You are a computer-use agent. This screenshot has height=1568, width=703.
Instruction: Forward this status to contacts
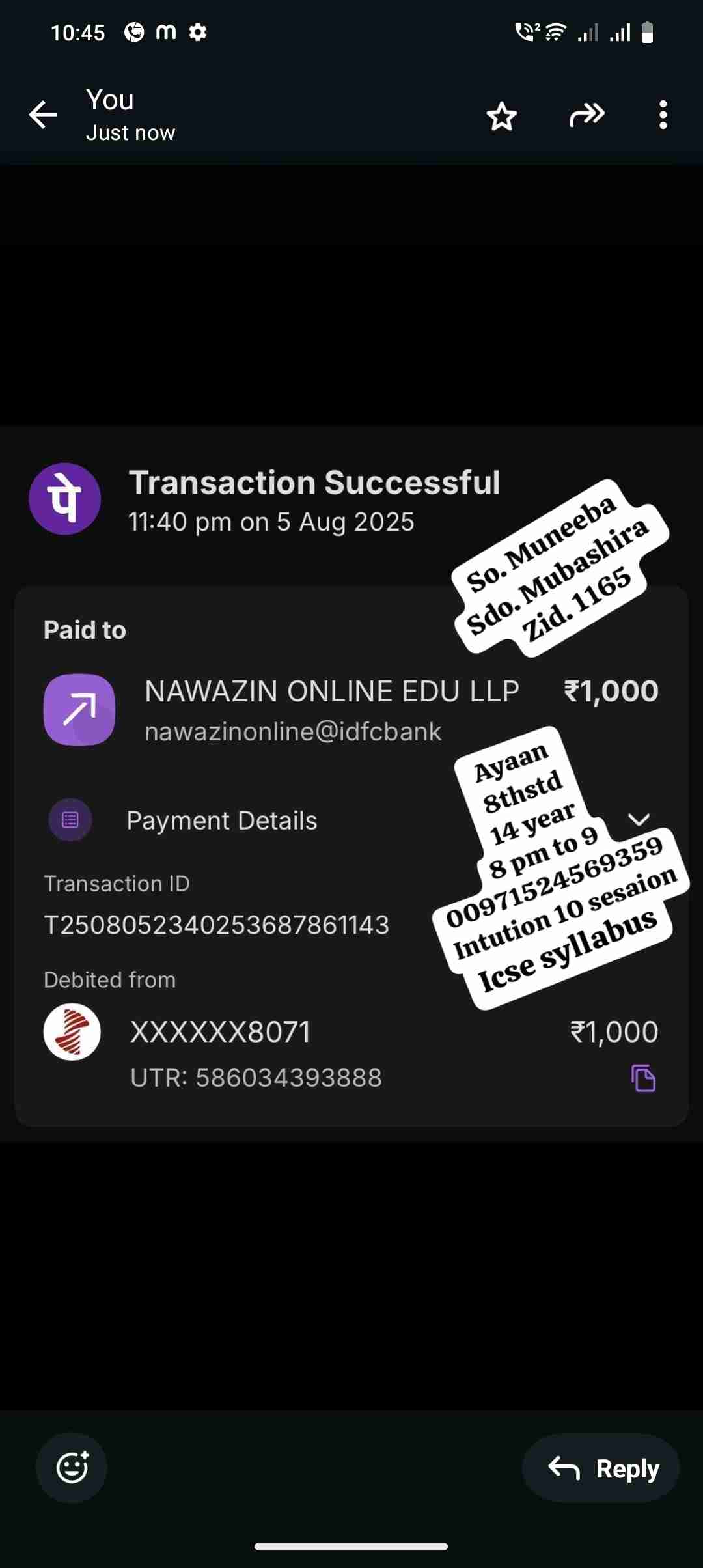click(x=586, y=115)
